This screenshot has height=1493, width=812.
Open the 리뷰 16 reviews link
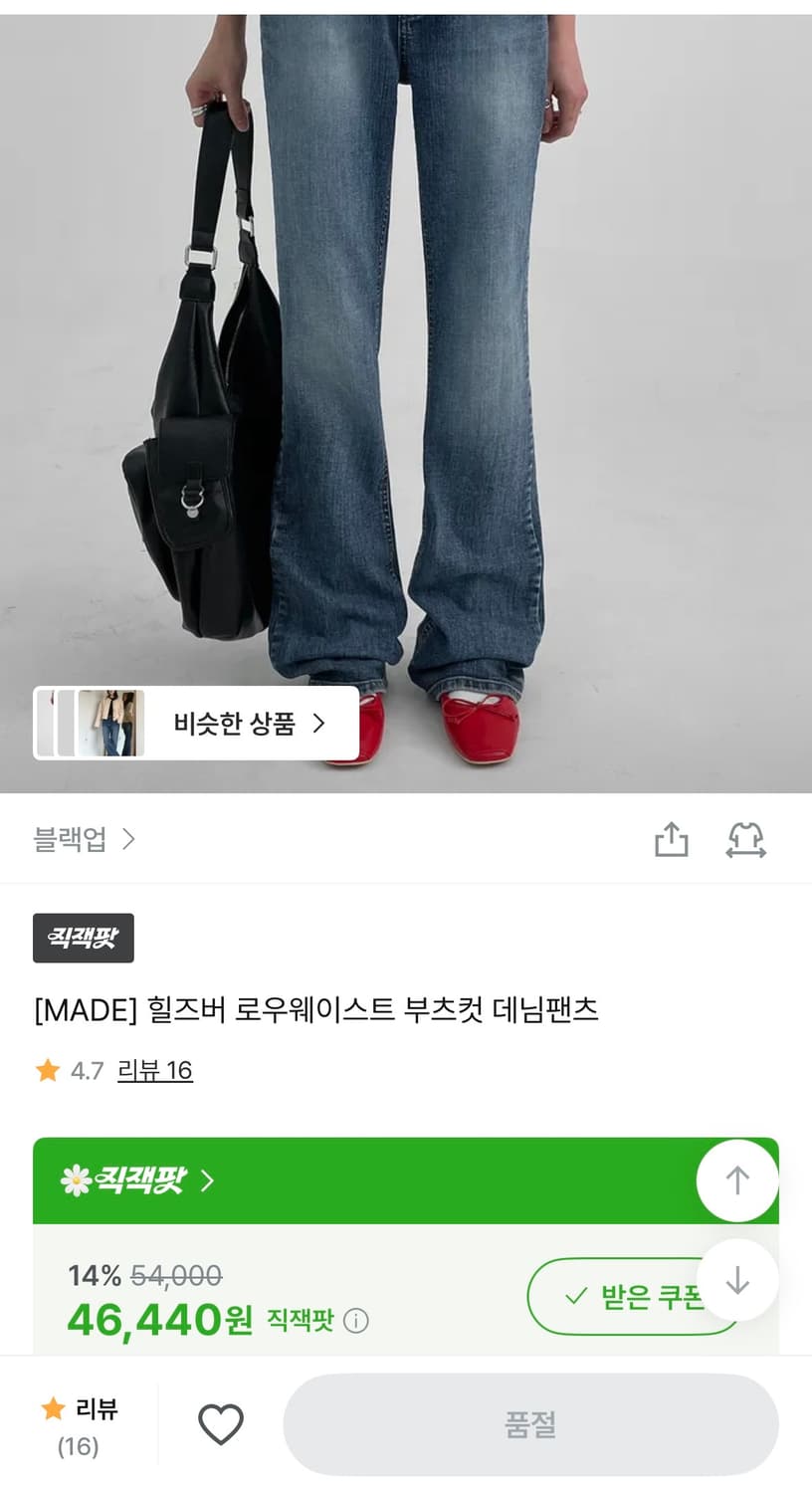(x=155, y=1071)
